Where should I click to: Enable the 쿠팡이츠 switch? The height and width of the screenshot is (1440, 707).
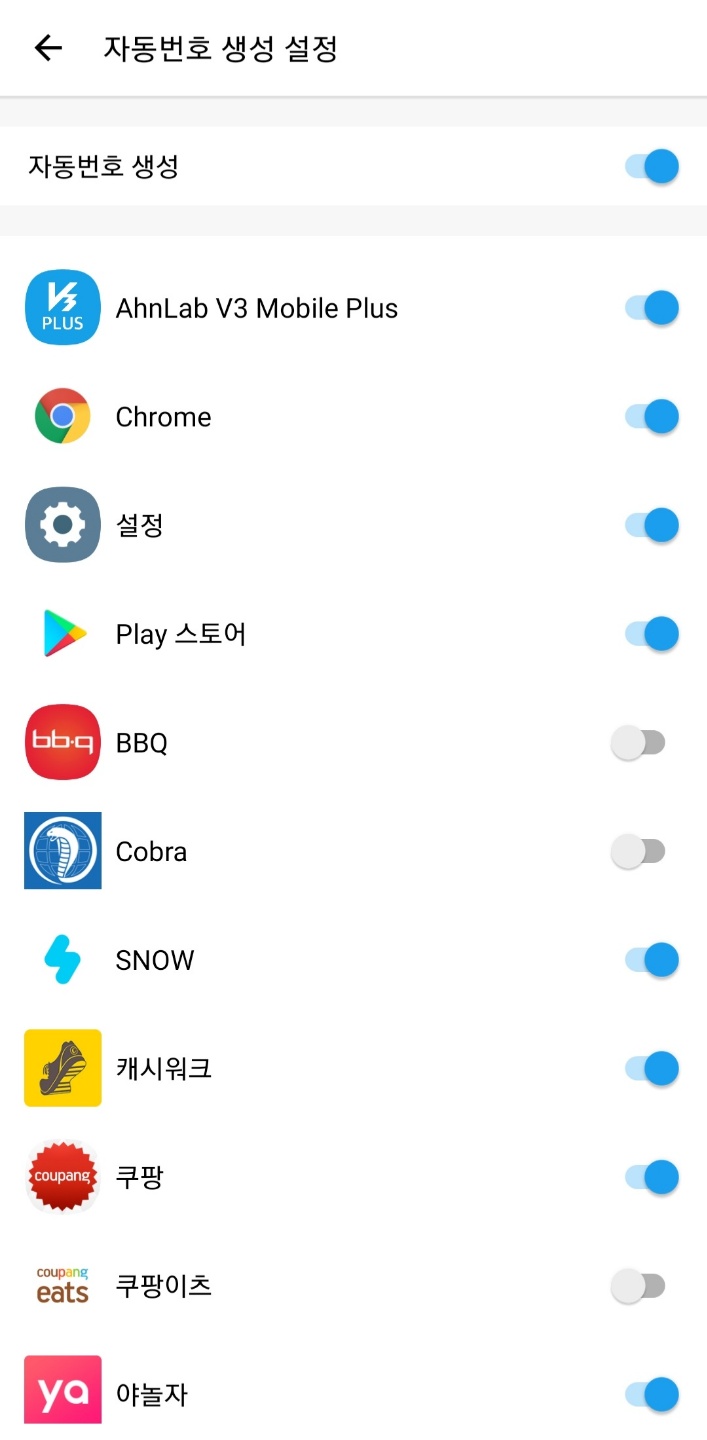[639, 1286]
